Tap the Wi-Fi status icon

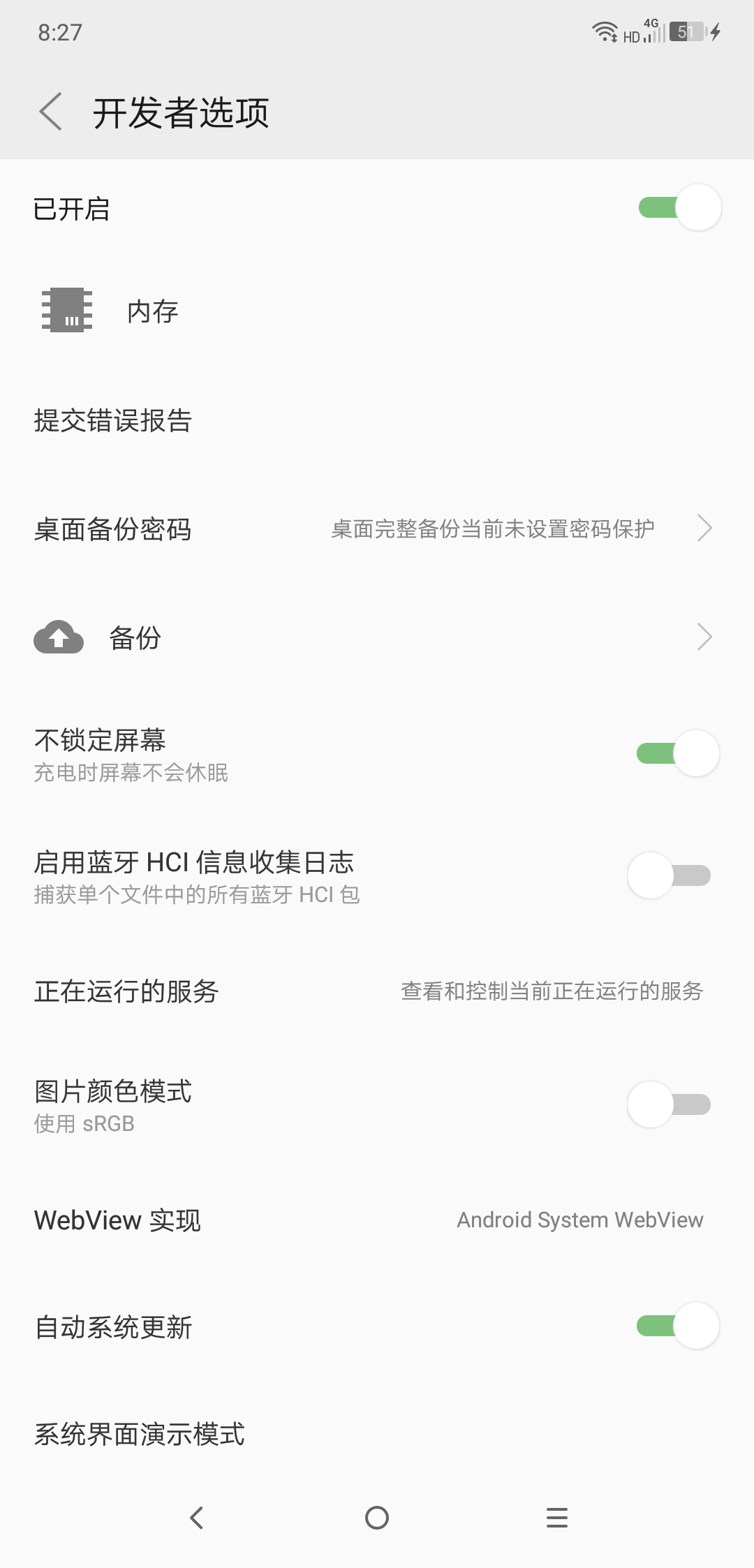coord(602,30)
